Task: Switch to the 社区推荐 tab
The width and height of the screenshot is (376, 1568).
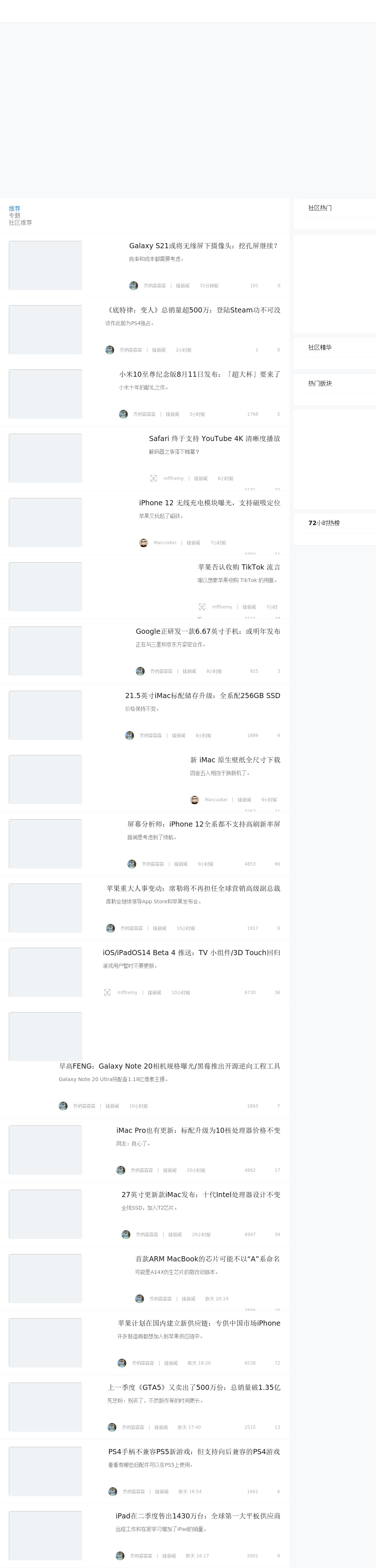Action: [20, 223]
